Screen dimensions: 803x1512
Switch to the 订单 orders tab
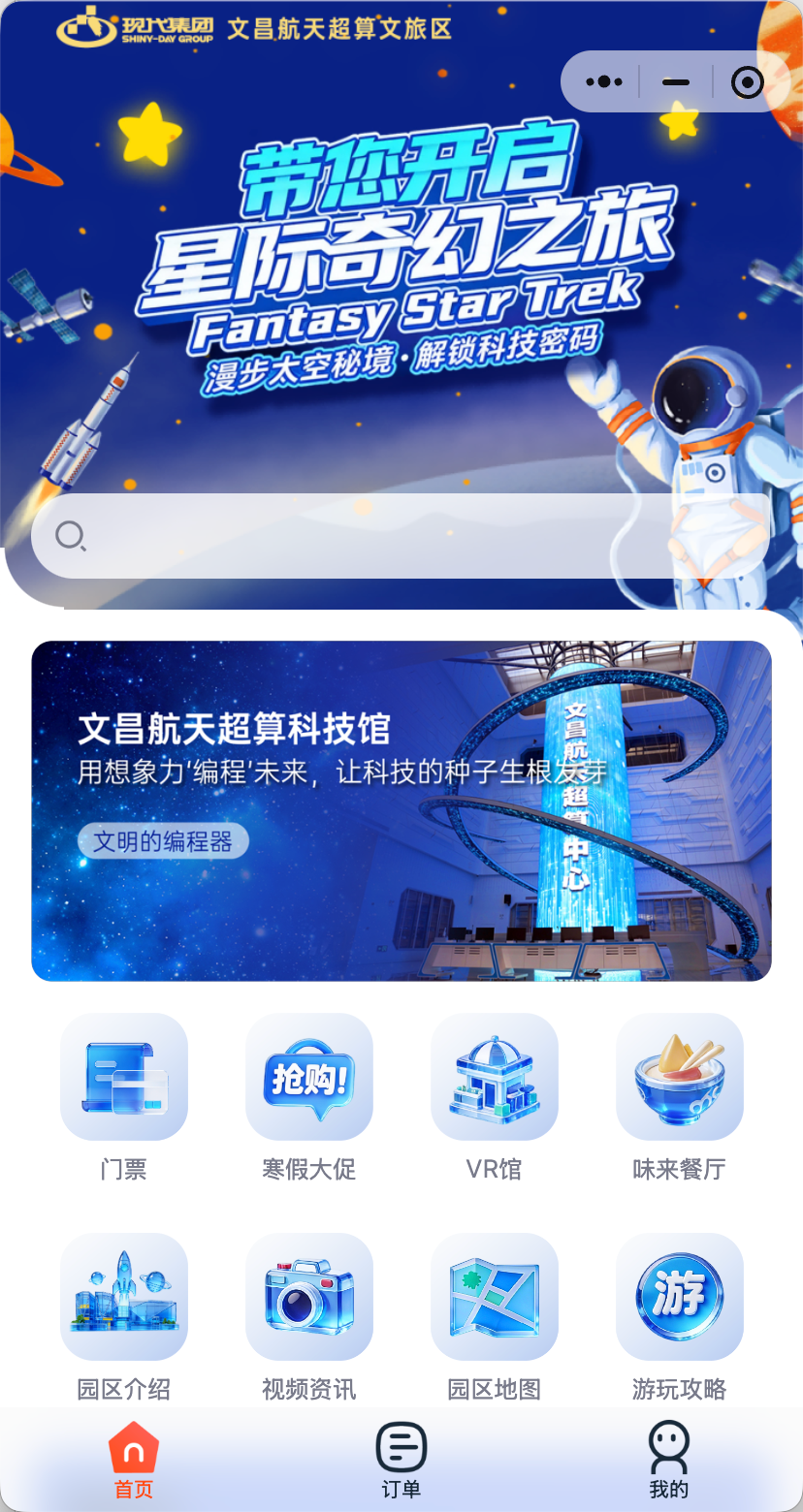[401, 1460]
